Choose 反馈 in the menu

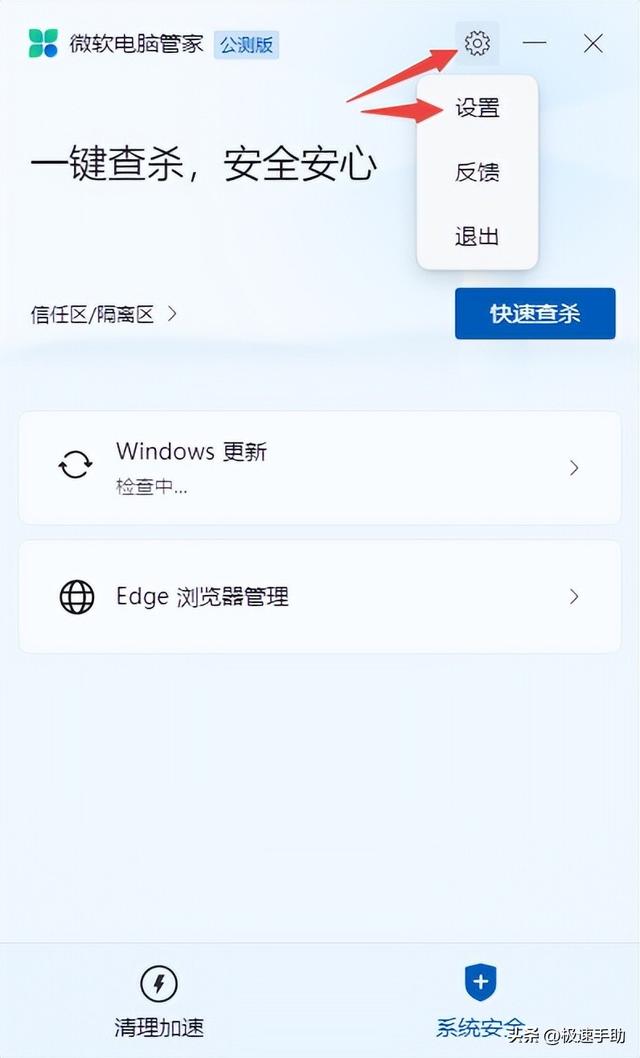(477, 172)
